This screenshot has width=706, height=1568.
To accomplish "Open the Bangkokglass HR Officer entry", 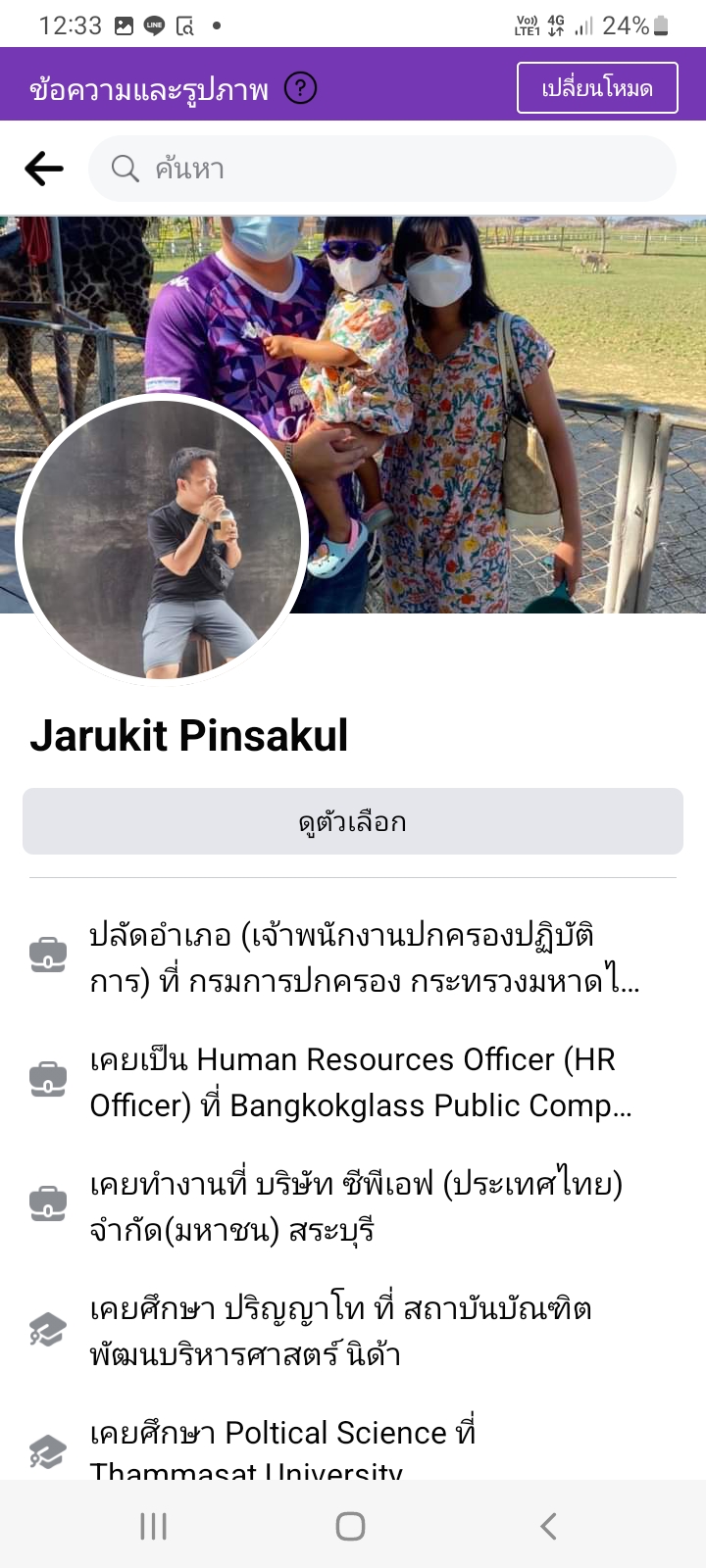I will point(361,1082).
